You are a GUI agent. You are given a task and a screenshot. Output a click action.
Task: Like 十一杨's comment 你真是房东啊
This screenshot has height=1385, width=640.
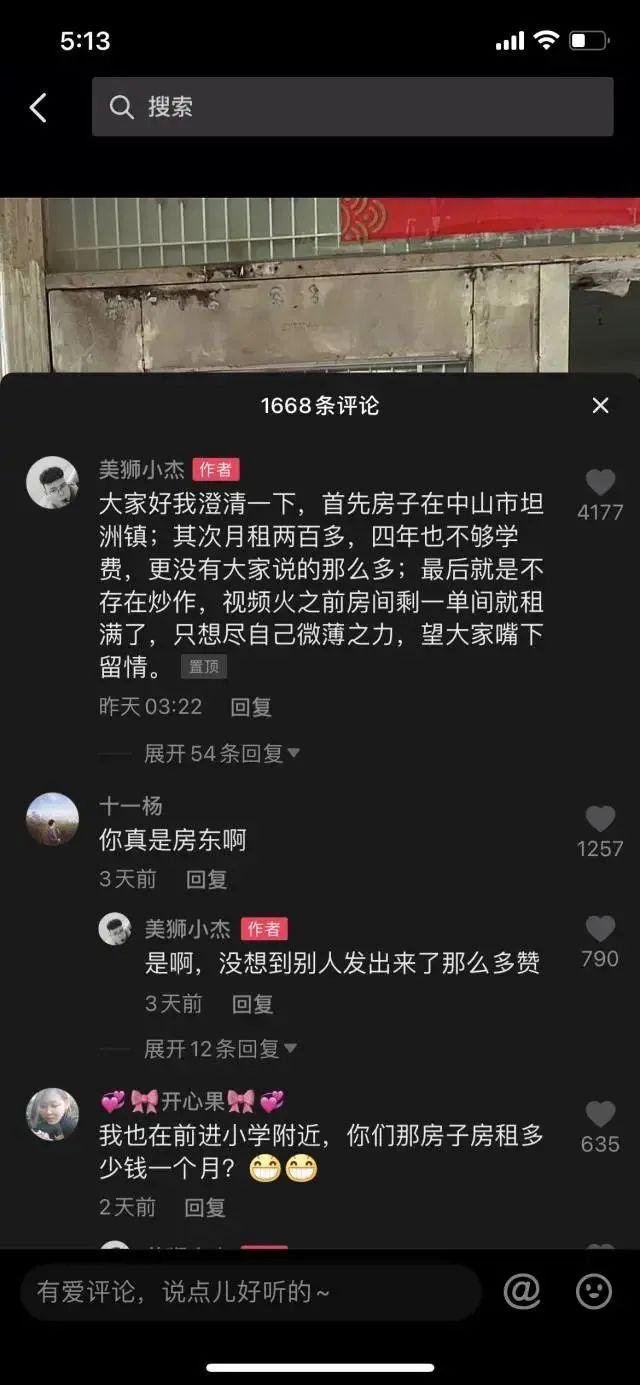pos(600,820)
